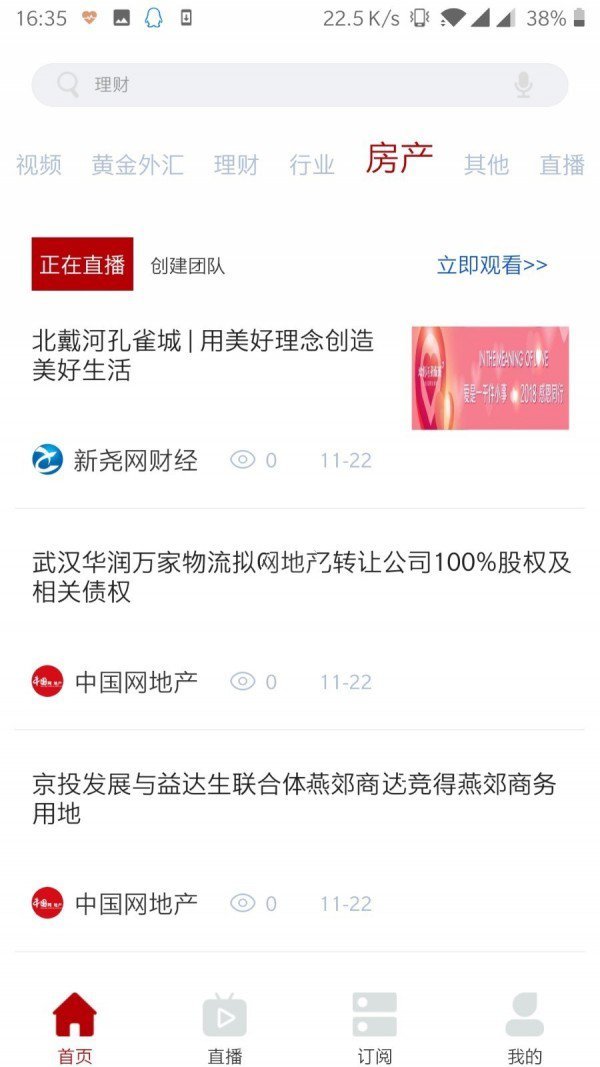This screenshot has height=1067, width=600.
Task: Start voice search with the microphone
Action: (x=523, y=85)
